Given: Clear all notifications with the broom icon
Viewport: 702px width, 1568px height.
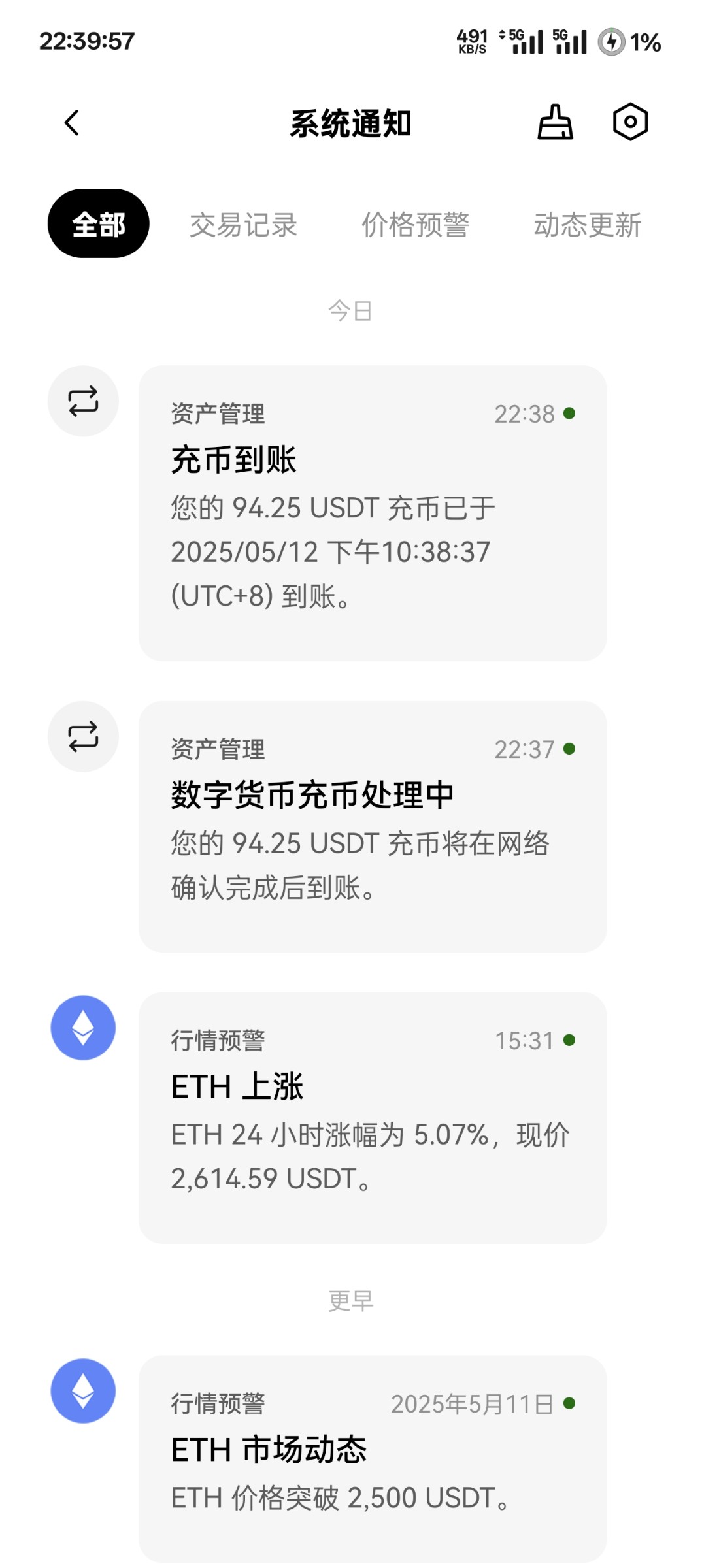Looking at the screenshot, I should point(555,123).
